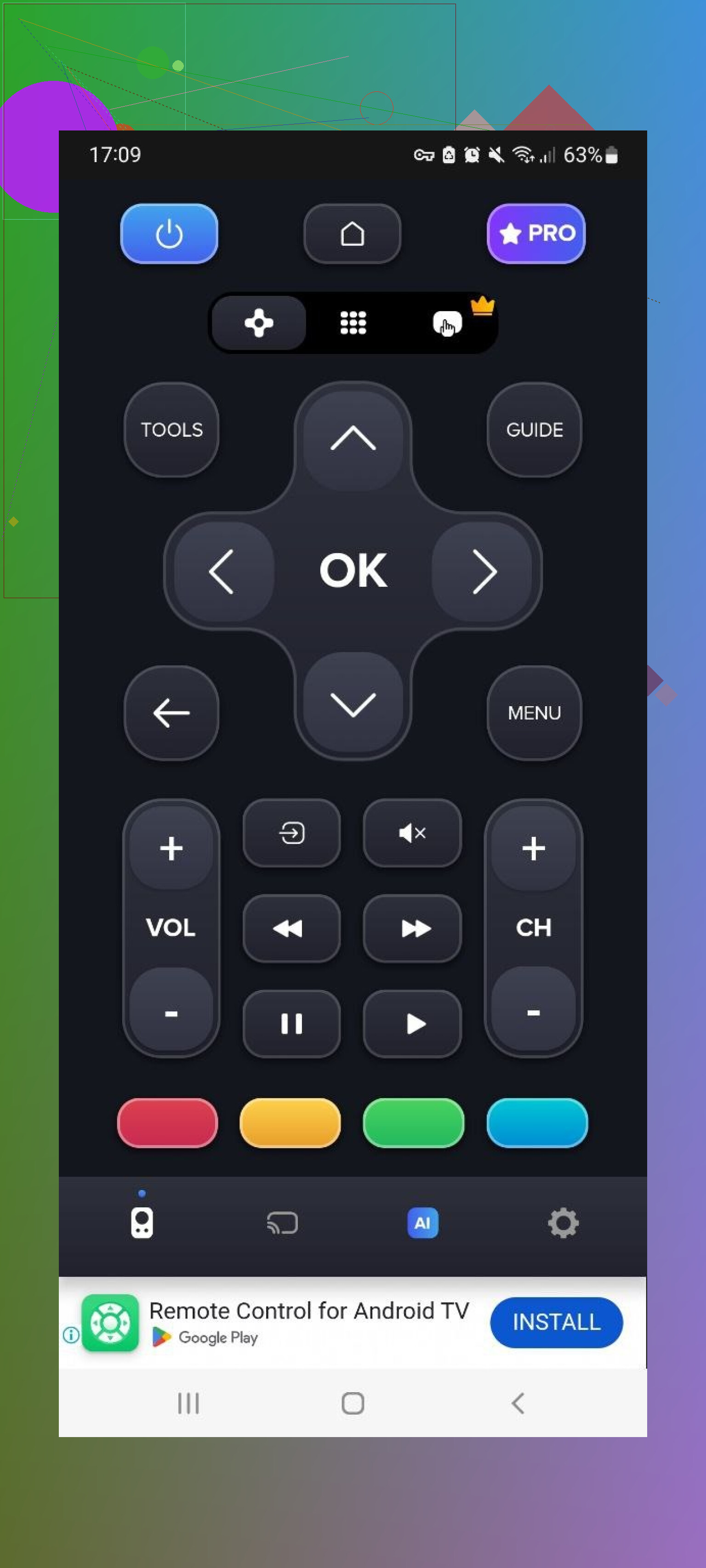Open the MENU button
Screen dimensions: 706x1568
coord(534,713)
